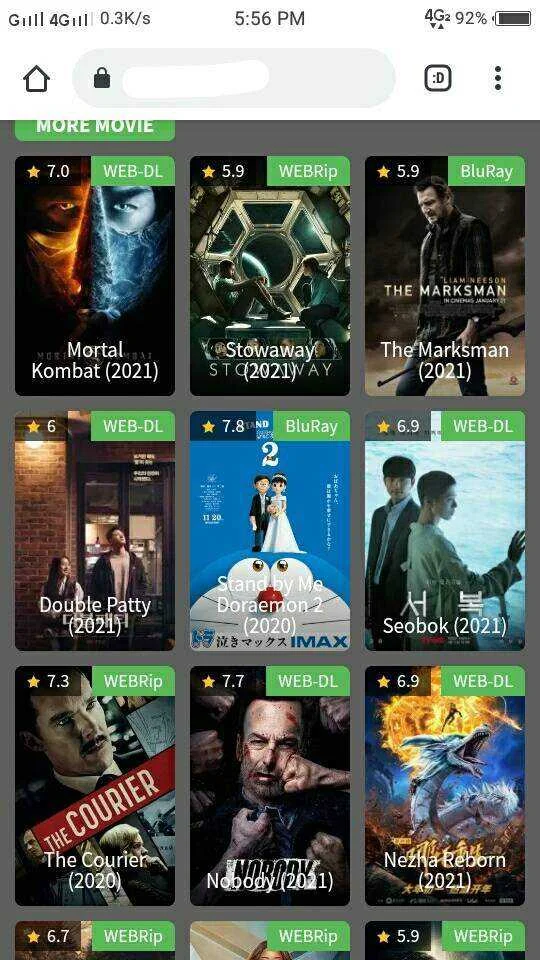
Task: Open Seobok (2021) movie
Action: coord(445,531)
